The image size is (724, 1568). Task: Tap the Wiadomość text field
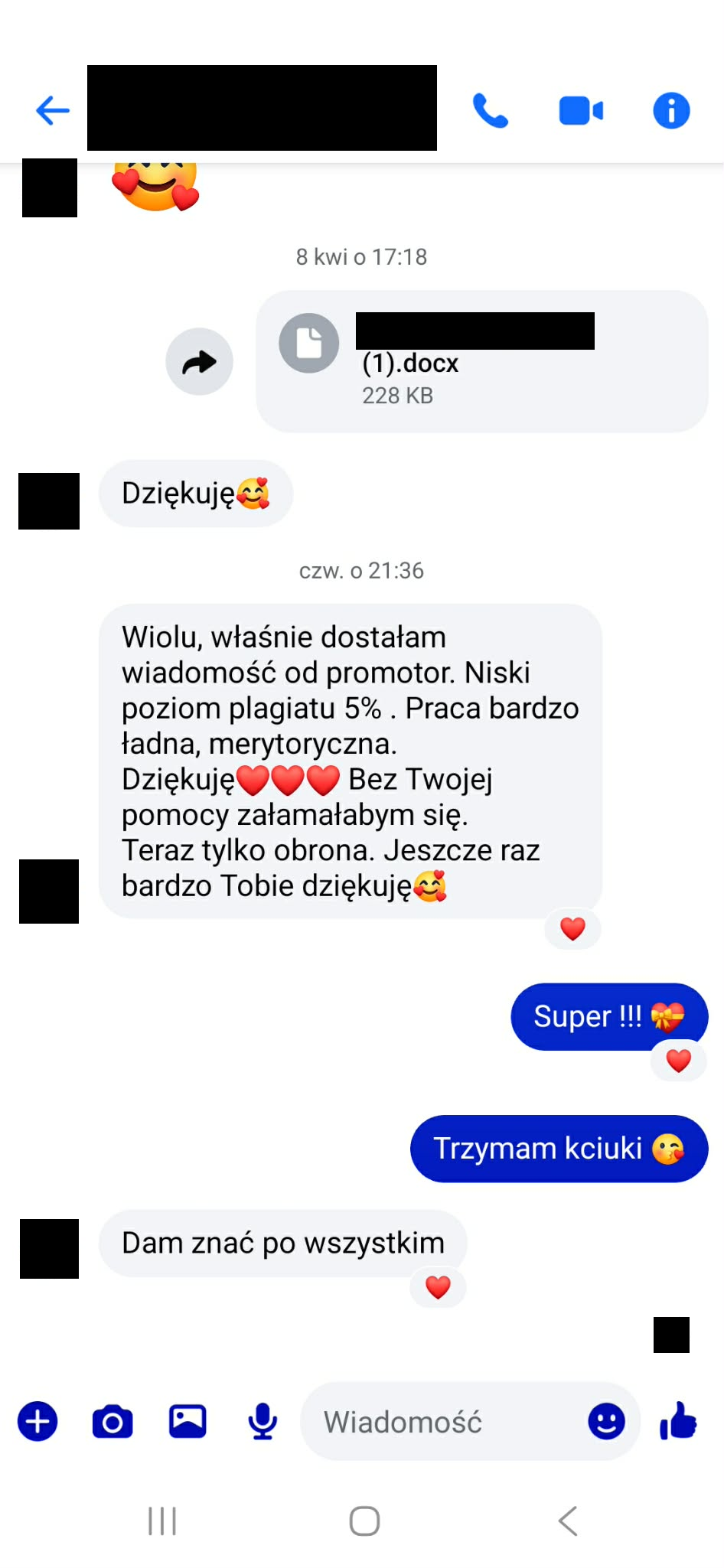point(444,1422)
